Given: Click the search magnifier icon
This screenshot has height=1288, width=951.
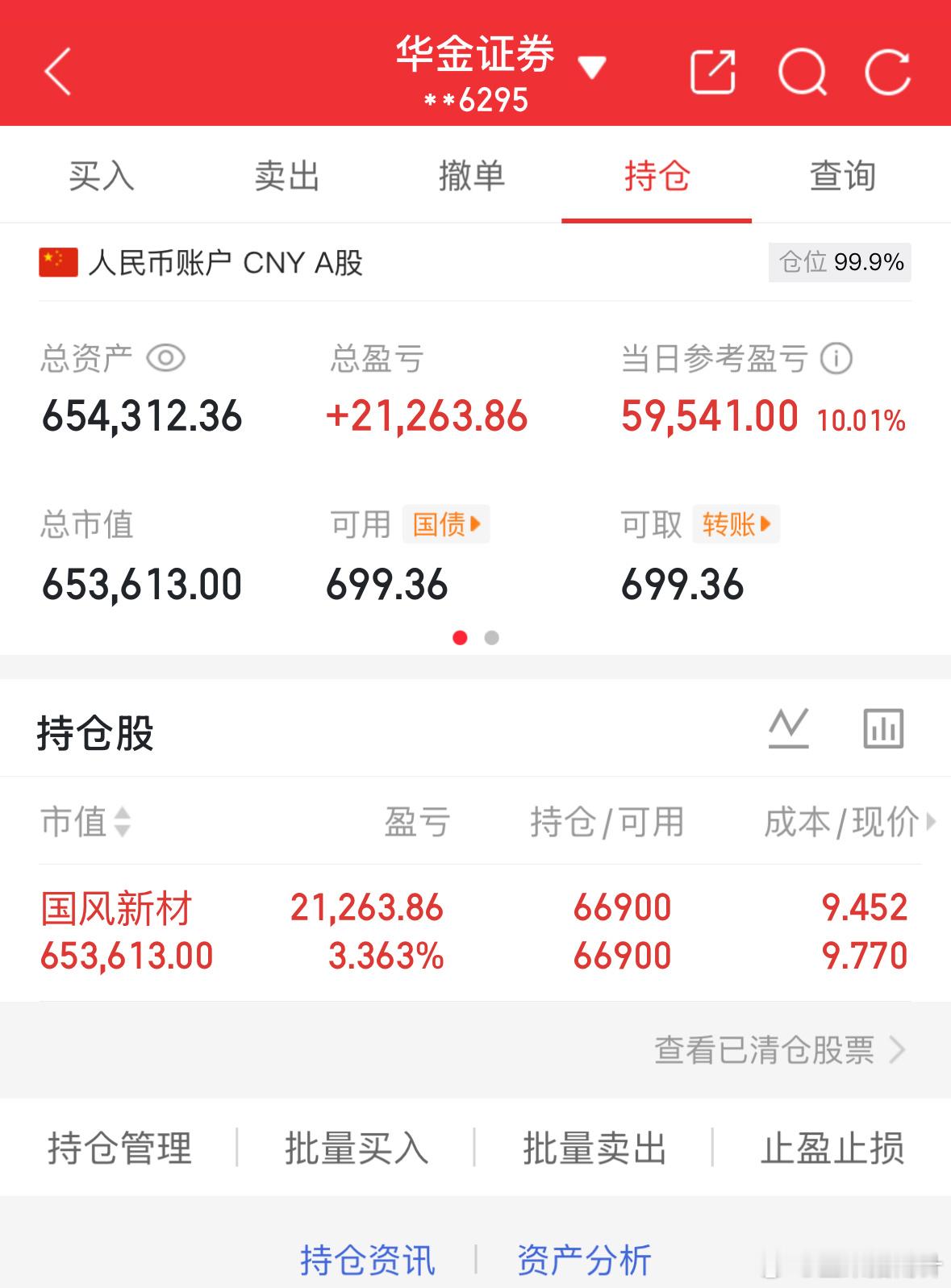Looking at the screenshot, I should click(804, 73).
